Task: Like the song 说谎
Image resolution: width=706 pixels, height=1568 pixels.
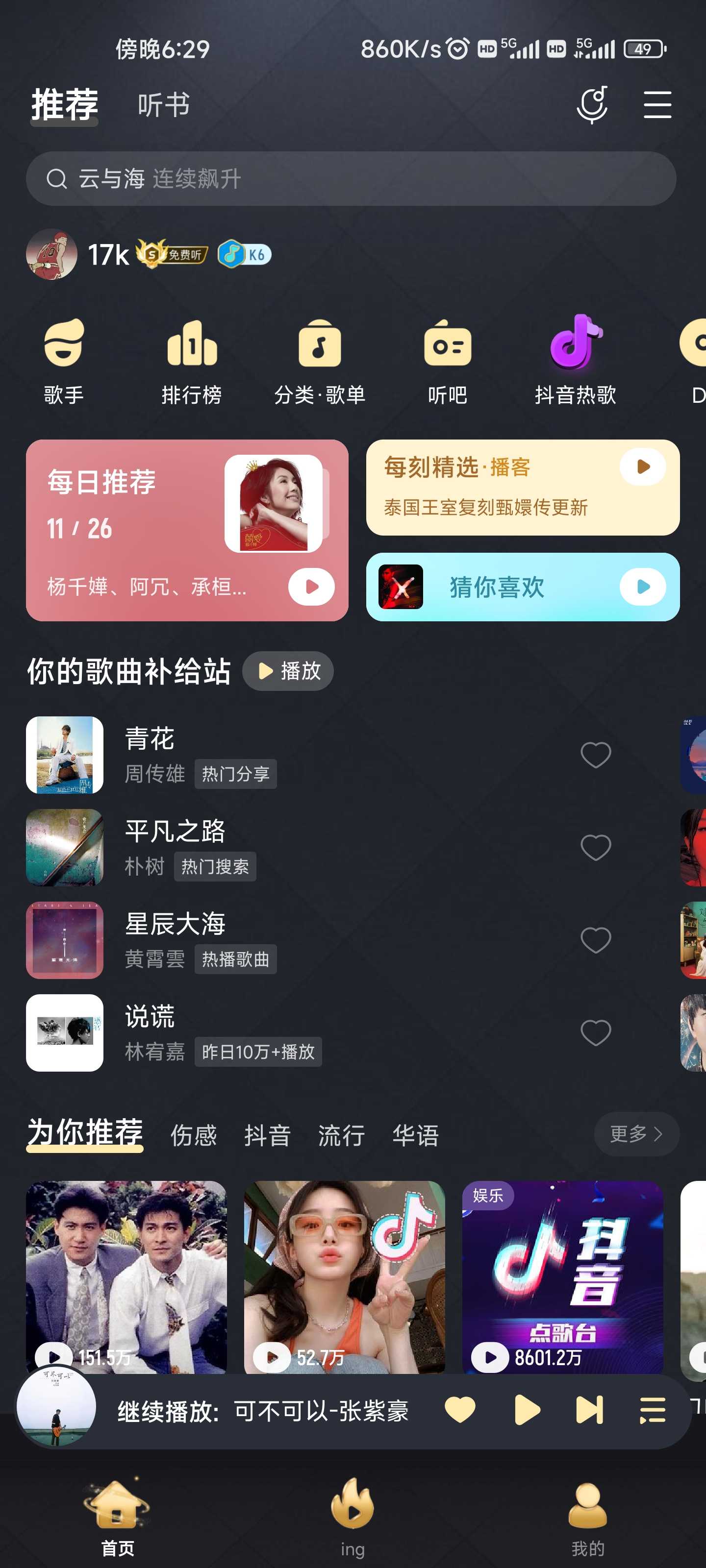Action: (x=595, y=1032)
